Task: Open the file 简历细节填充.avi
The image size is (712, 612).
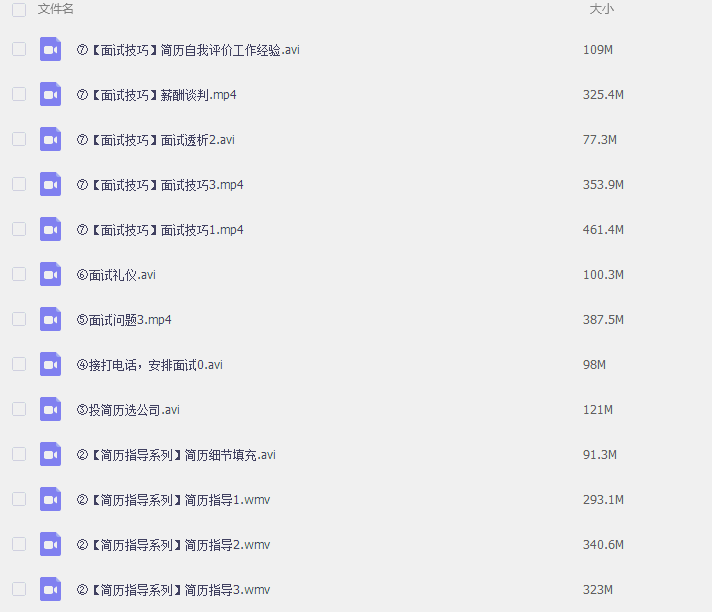Action: [176, 455]
